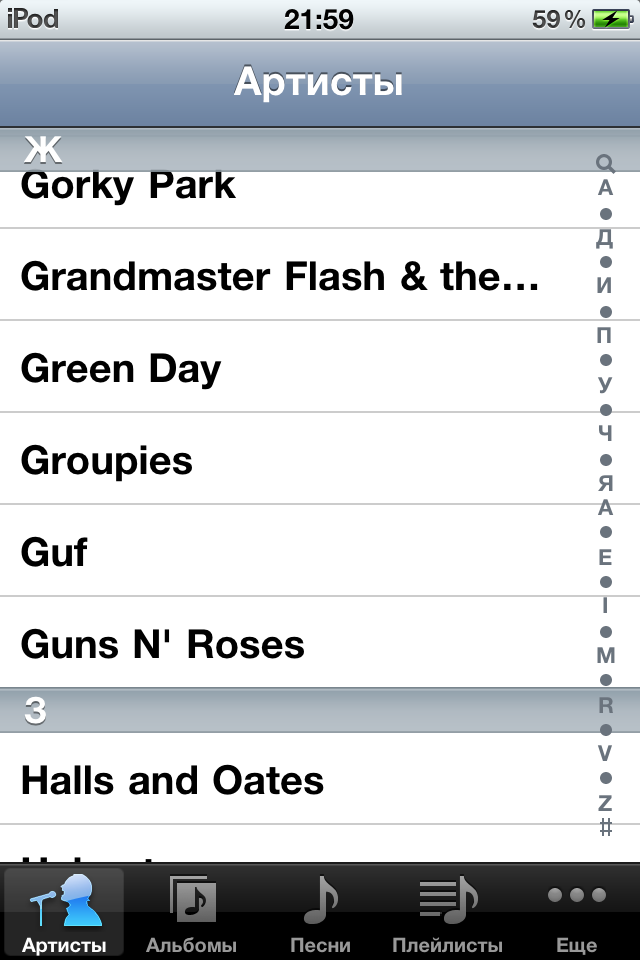Jump to # section in the index
The width and height of the screenshot is (640, 960).
coord(605,827)
